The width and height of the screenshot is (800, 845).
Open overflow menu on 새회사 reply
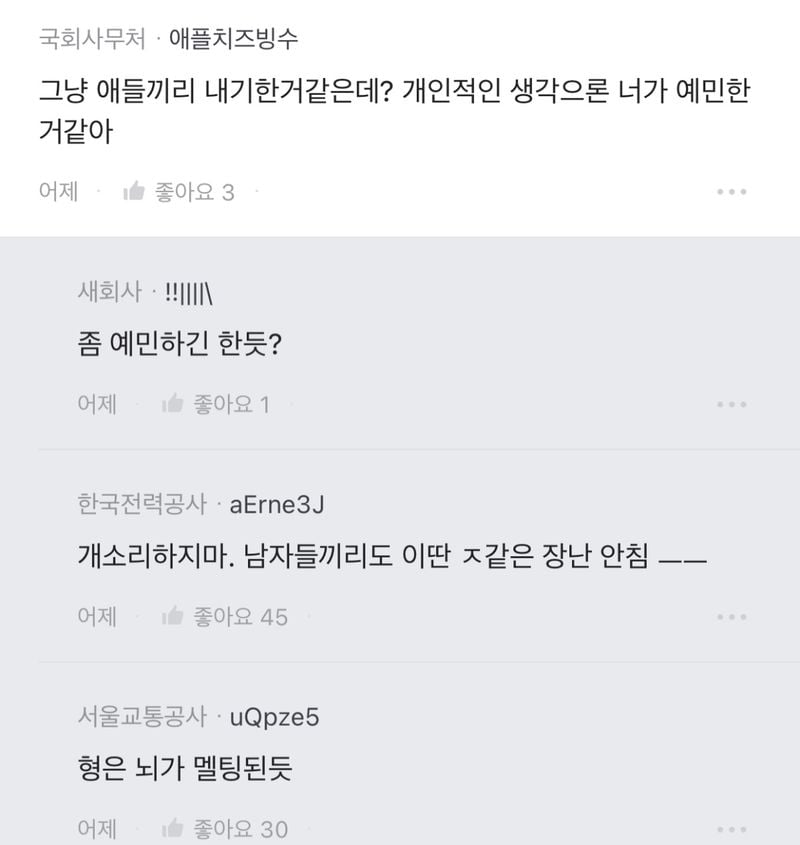[732, 404]
